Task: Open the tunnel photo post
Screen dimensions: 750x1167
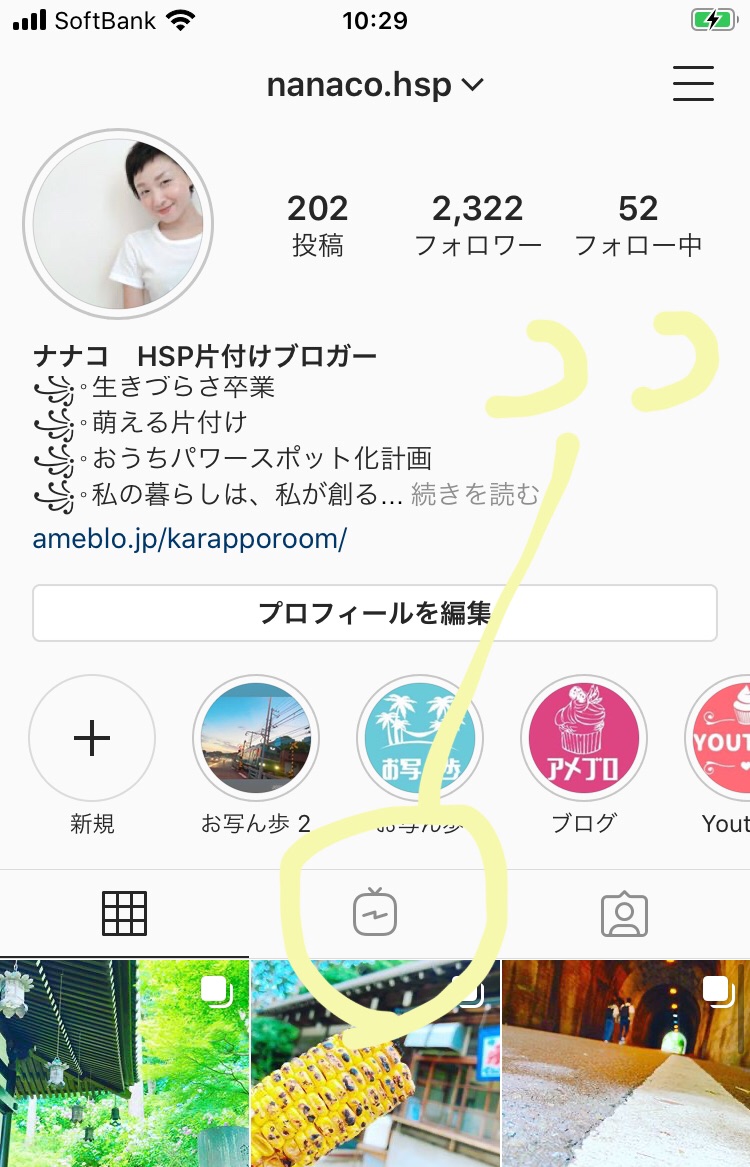Action: click(626, 1064)
